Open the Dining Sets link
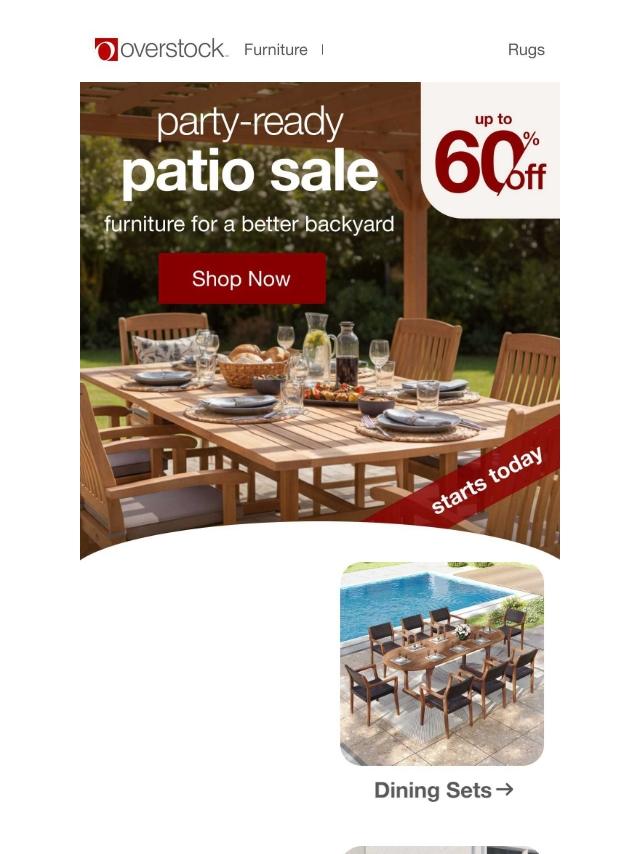The image size is (640, 854). click(443, 790)
